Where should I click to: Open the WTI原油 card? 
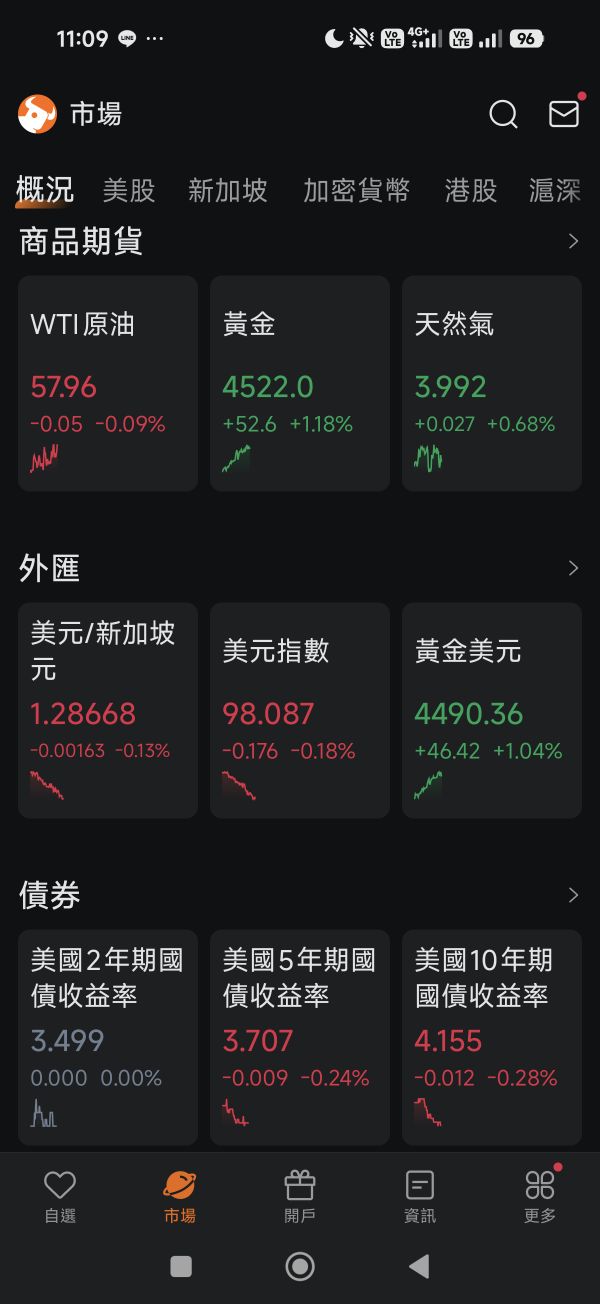tap(108, 383)
